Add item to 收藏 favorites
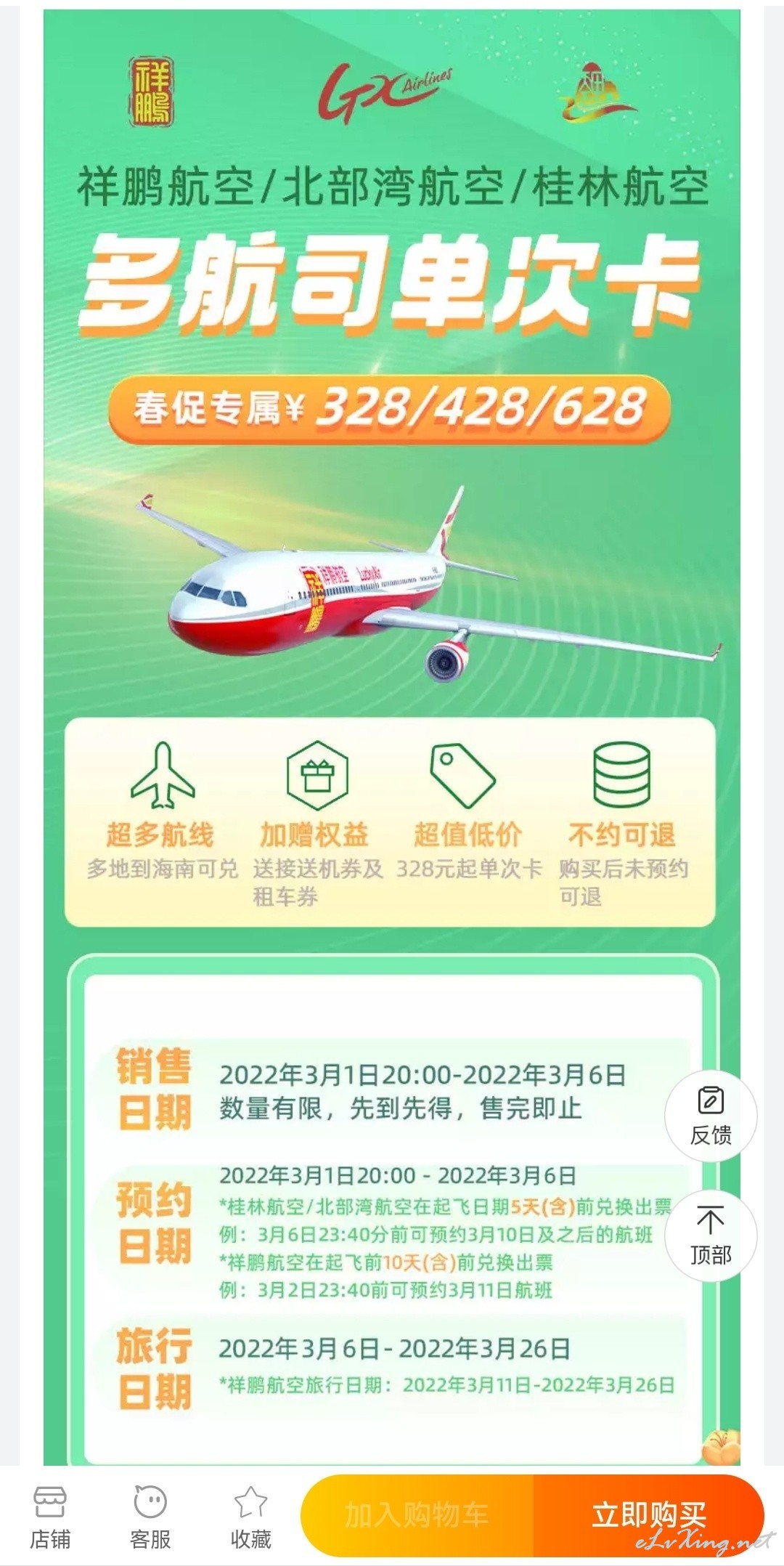This screenshot has width=784, height=1566. (x=250, y=1517)
